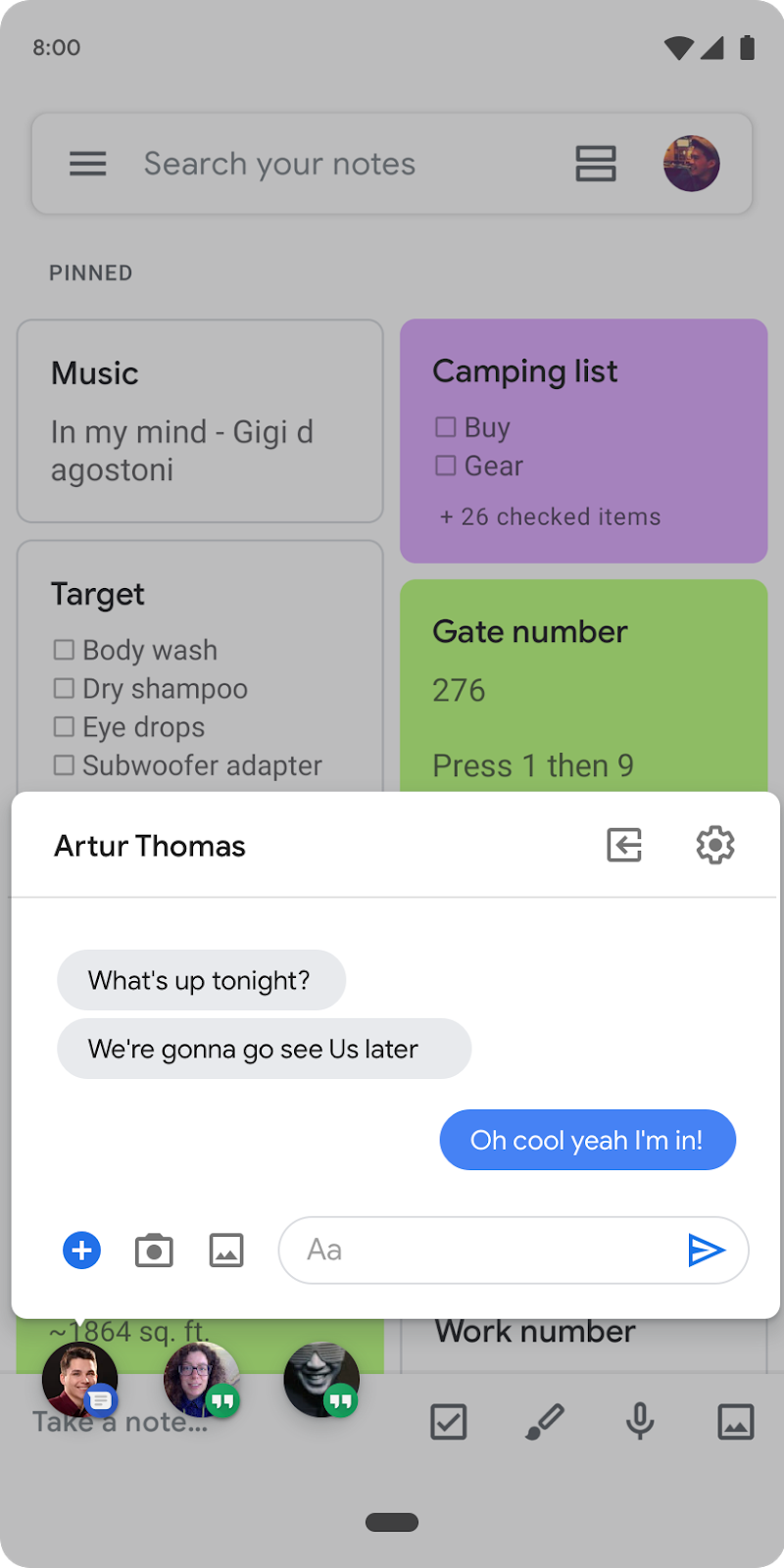
Task: Record a new voice note with the microphone
Action: coord(640,1421)
